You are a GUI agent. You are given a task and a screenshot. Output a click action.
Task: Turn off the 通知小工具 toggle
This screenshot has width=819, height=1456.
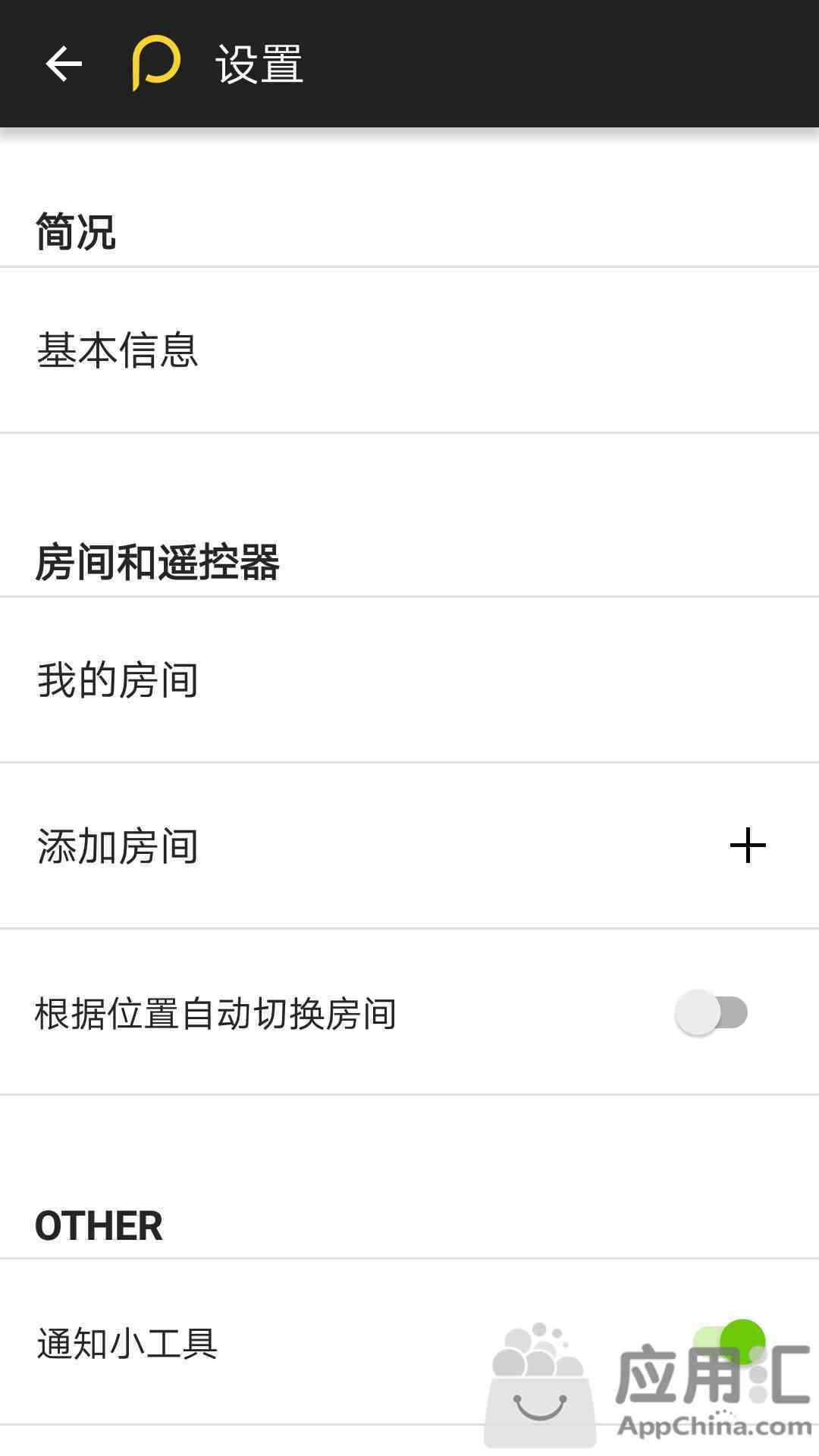click(728, 1342)
